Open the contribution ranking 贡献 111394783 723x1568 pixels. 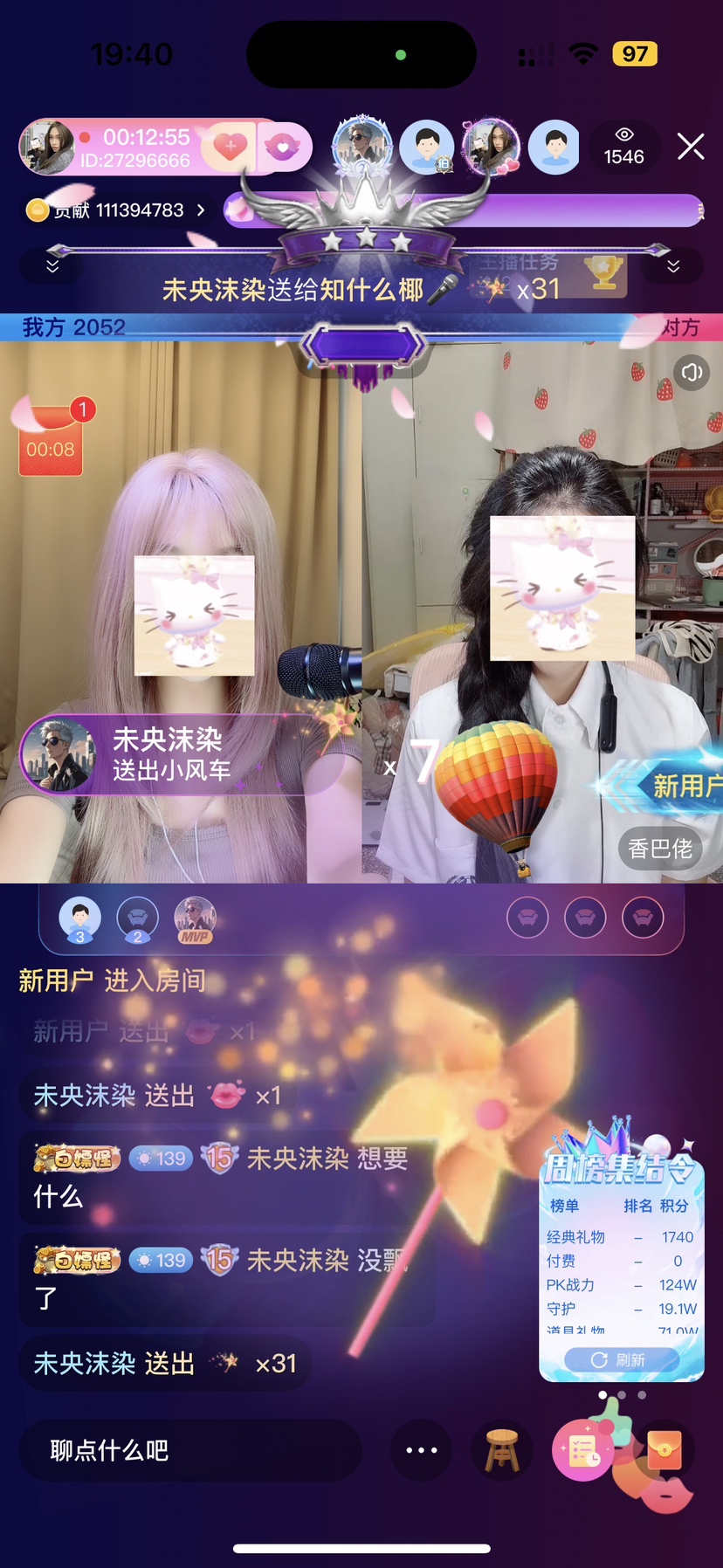tap(117, 210)
